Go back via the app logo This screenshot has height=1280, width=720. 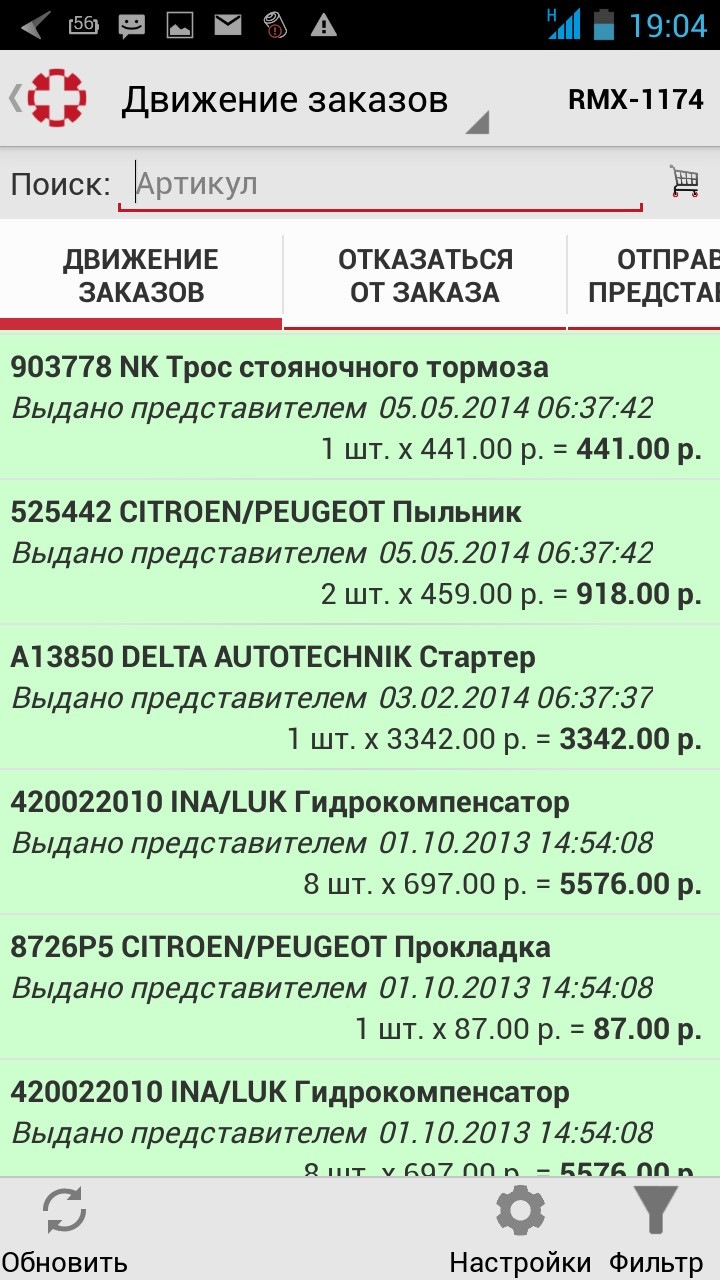pyautogui.click(x=50, y=98)
